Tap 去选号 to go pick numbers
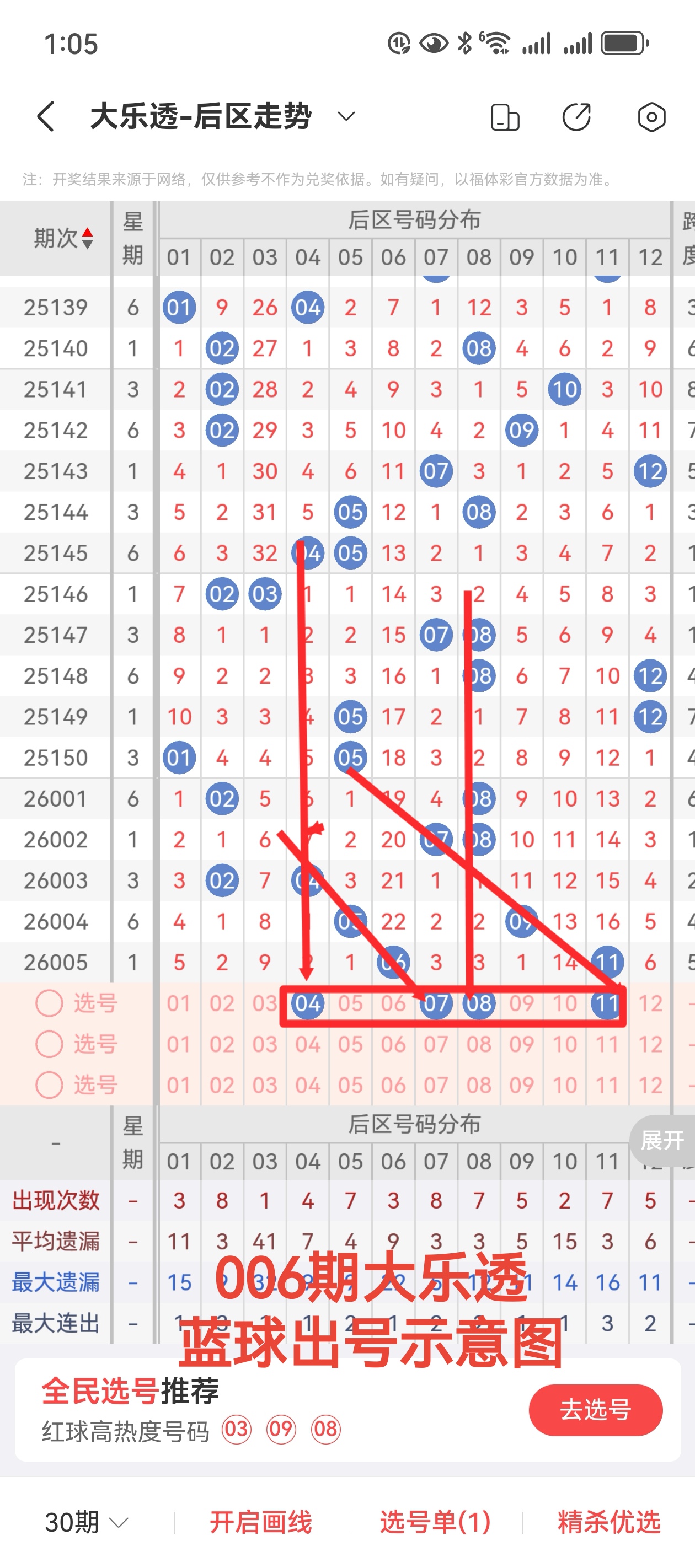Viewport: 695px width, 1568px height. point(595,1410)
